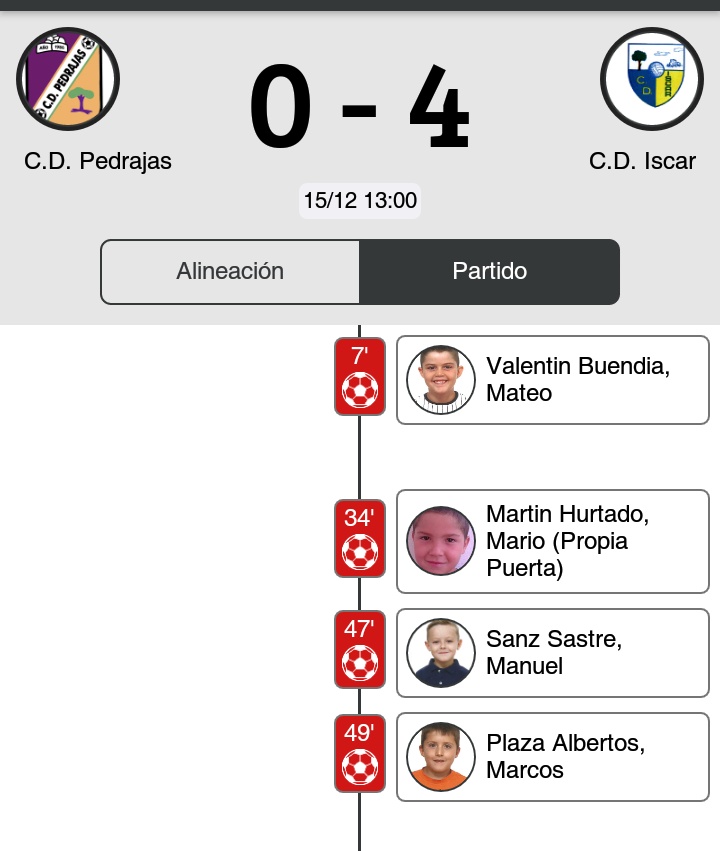720x851 pixels.
Task: Show Plaza Albertos, Marcos player details
Action: coord(553,757)
